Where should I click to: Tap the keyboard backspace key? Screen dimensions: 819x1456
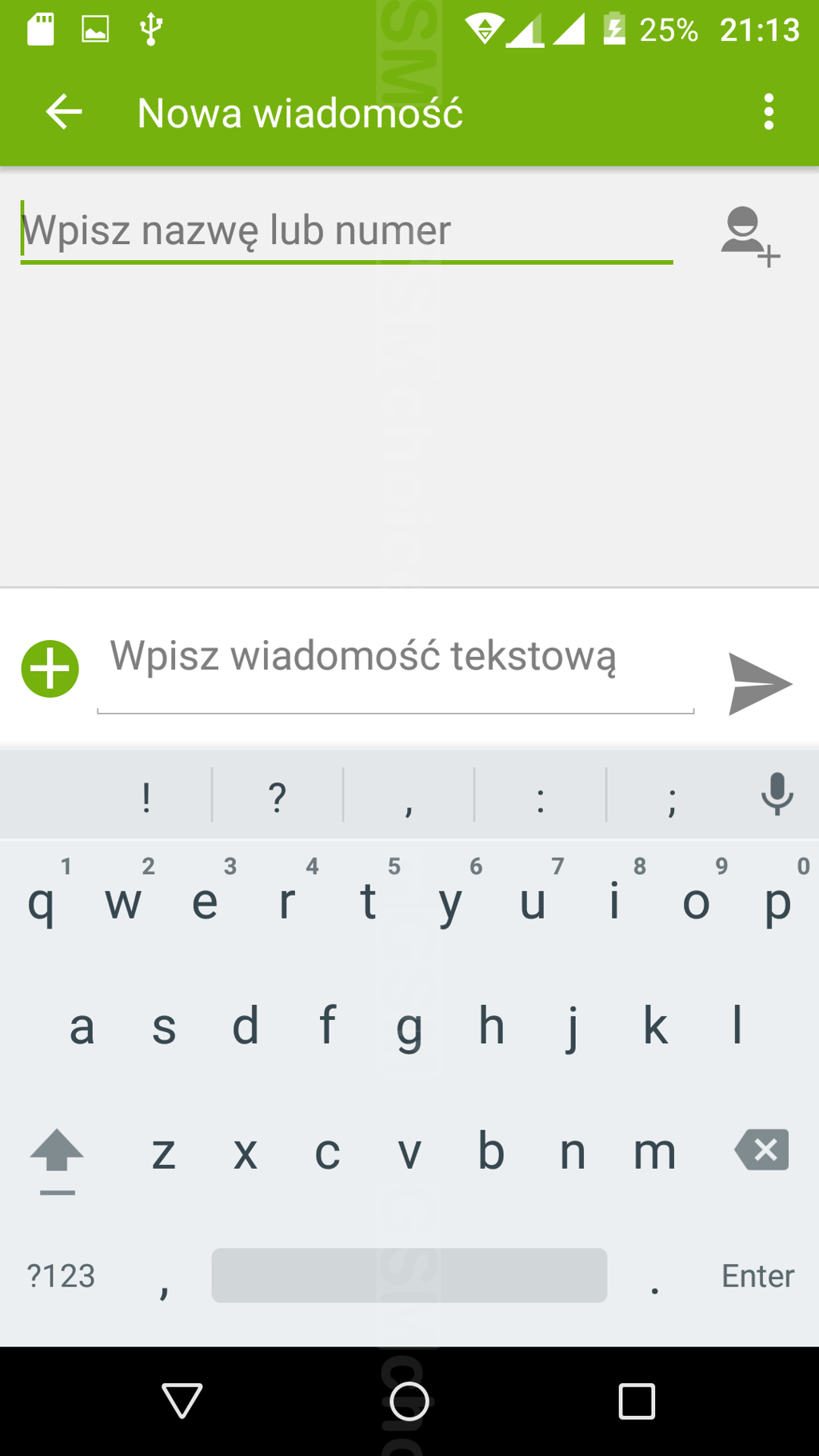click(x=762, y=1150)
